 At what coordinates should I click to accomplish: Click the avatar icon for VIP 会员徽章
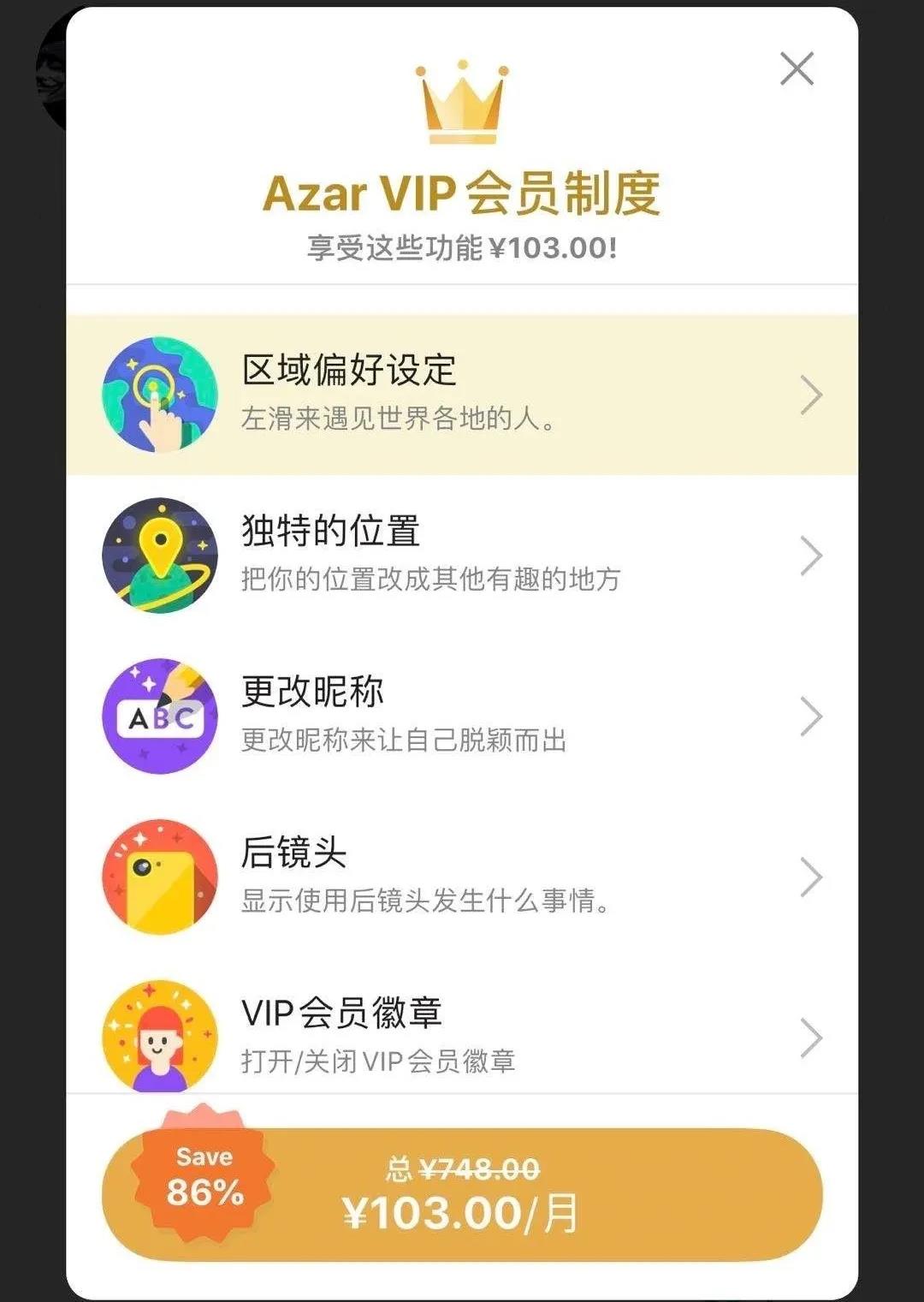pos(159,1036)
